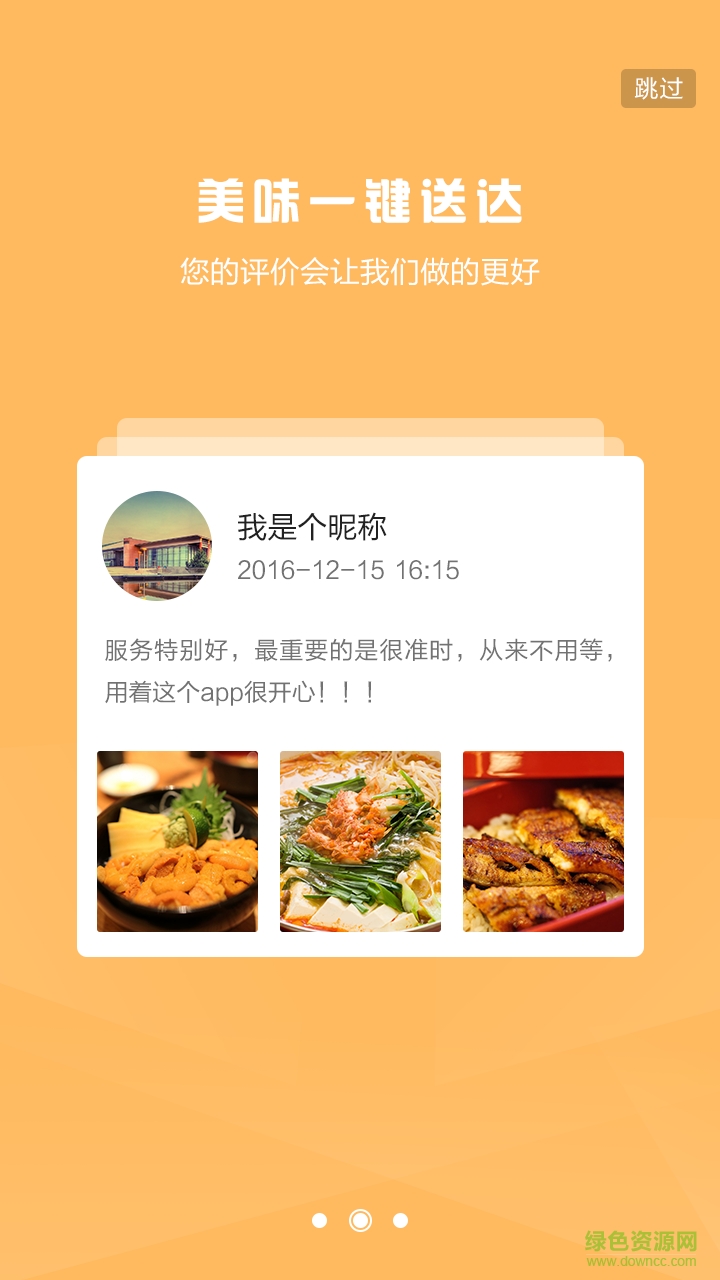Tap the review timestamp 2016-12-15 16:15
Screen dimensions: 720x1280
point(349,572)
